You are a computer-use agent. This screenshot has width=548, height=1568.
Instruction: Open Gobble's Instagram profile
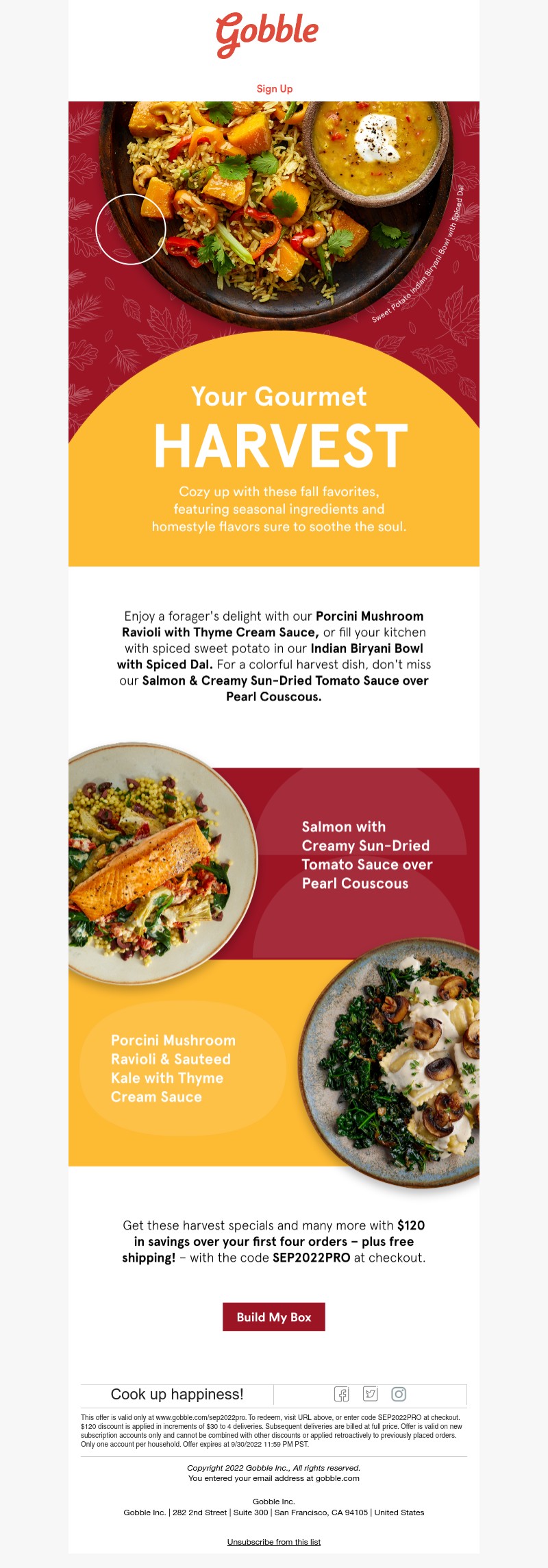point(399,1394)
